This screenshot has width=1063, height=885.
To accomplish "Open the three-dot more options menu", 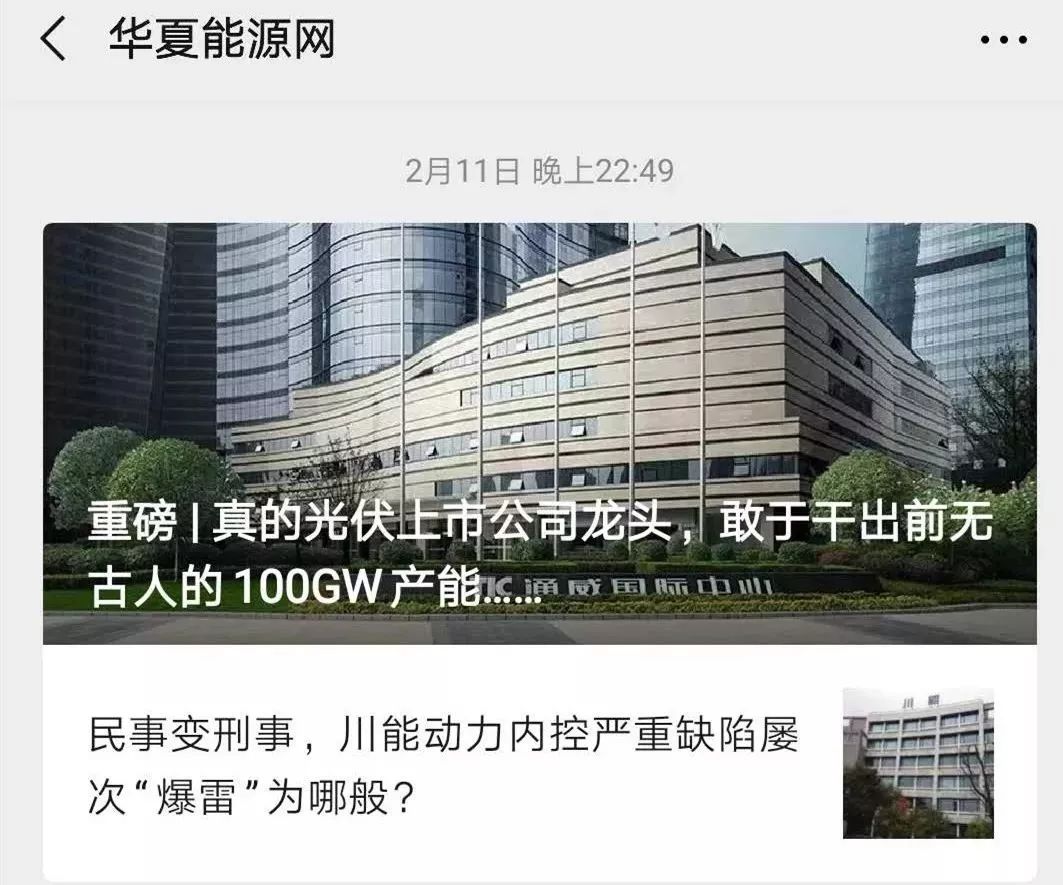I will click(1003, 41).
